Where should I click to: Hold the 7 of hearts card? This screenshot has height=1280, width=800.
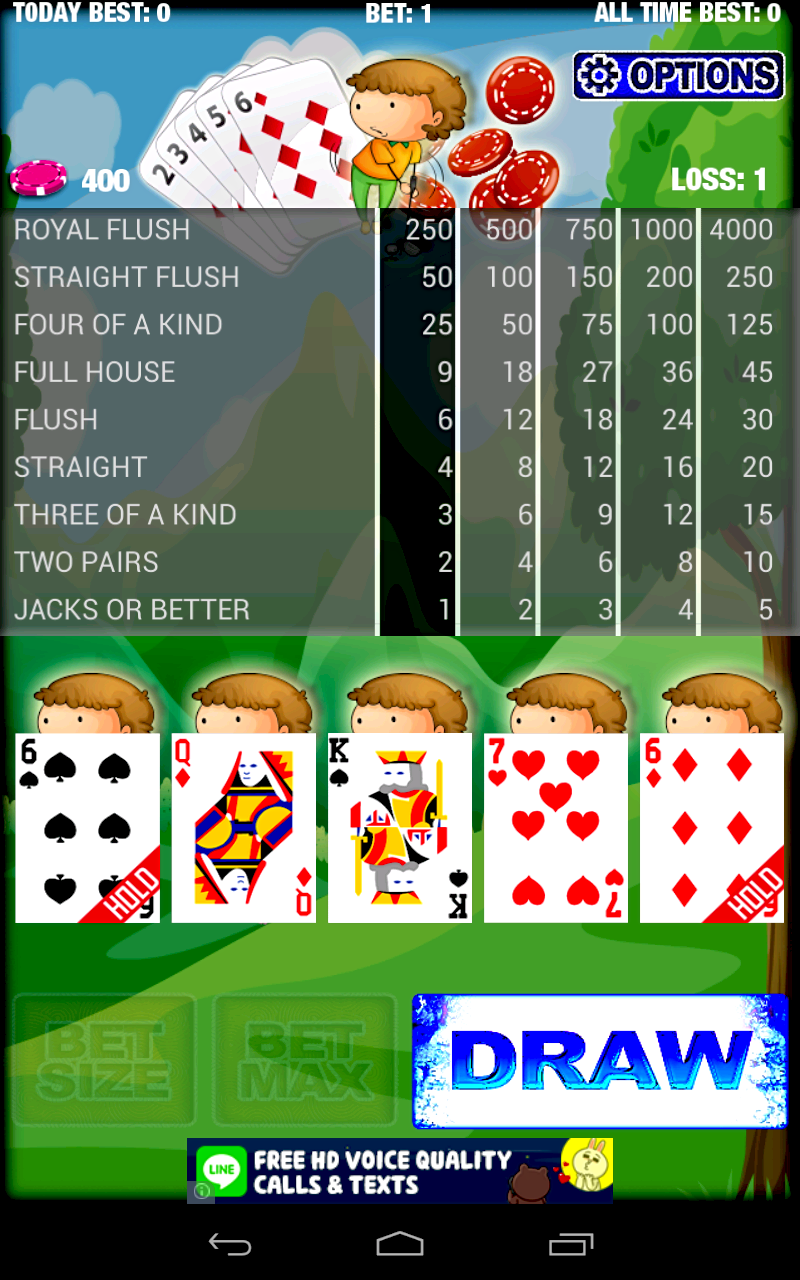click(x=556, y=828)
